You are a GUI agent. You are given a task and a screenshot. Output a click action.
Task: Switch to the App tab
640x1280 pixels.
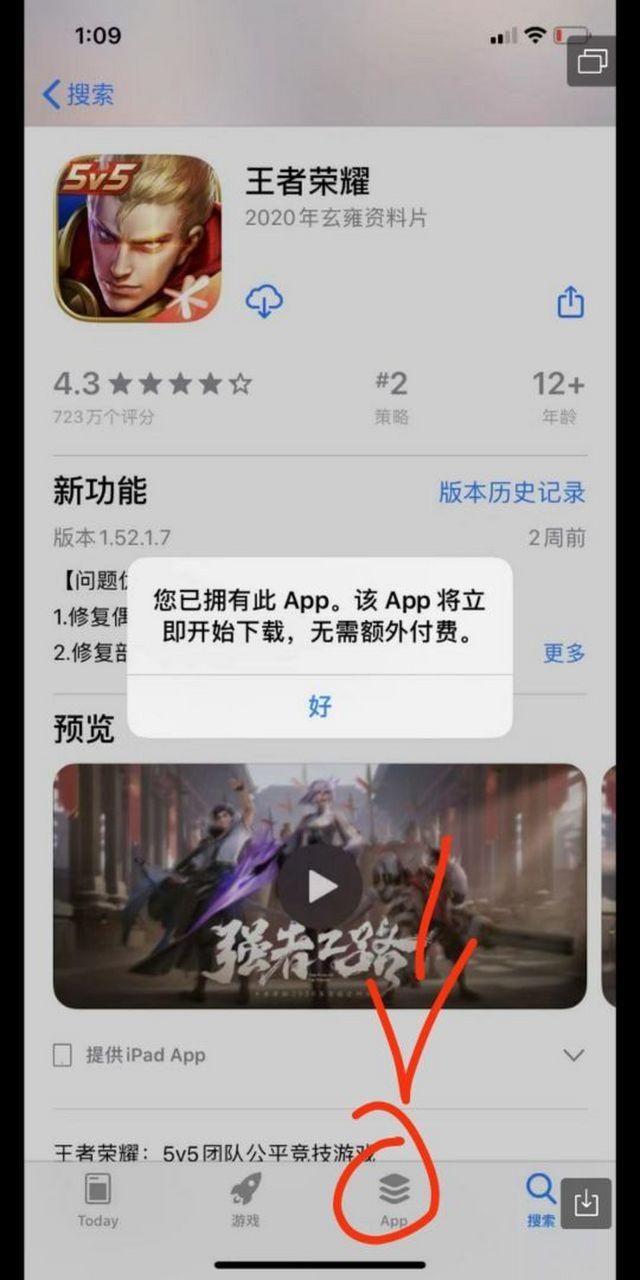[x=394, y=1200]
